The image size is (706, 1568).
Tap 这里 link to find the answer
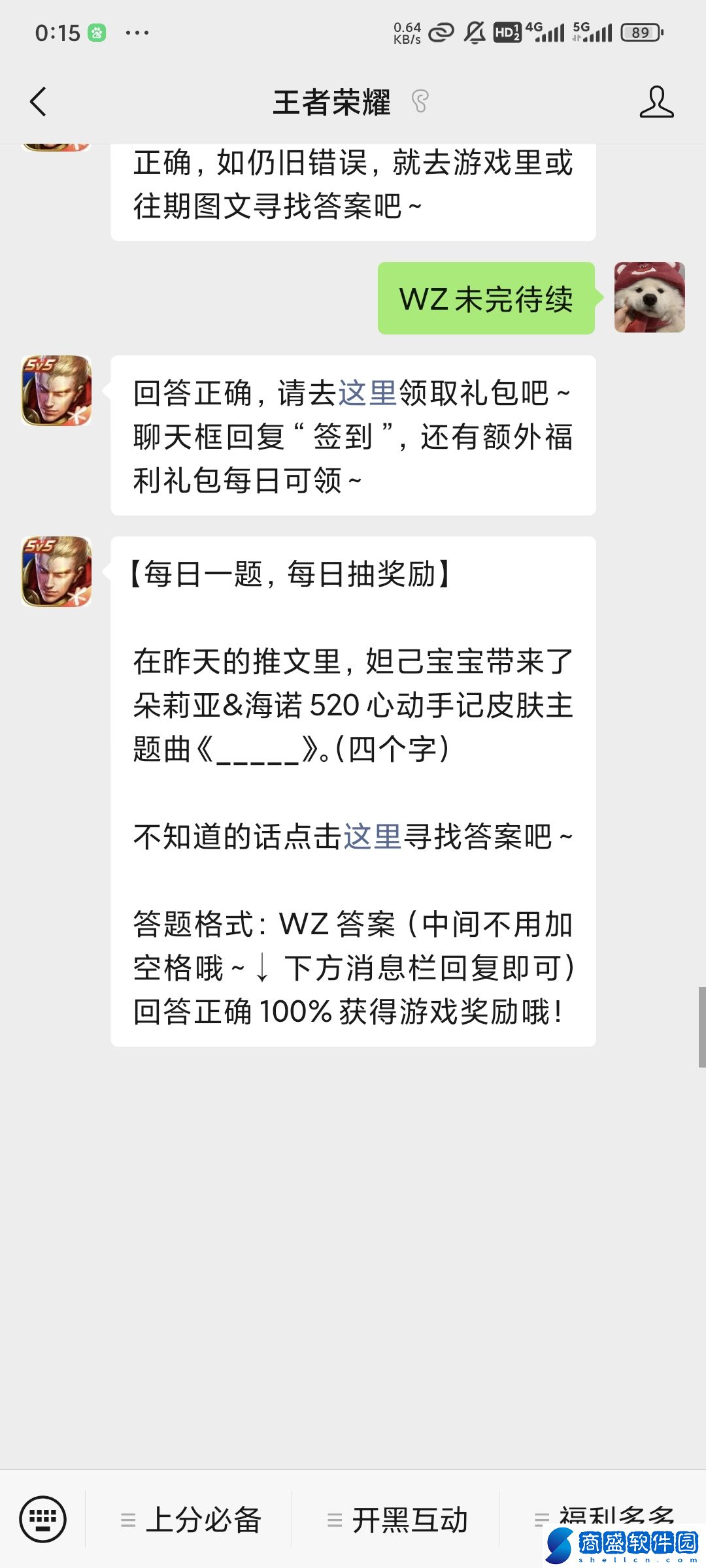tap(372, 837)
